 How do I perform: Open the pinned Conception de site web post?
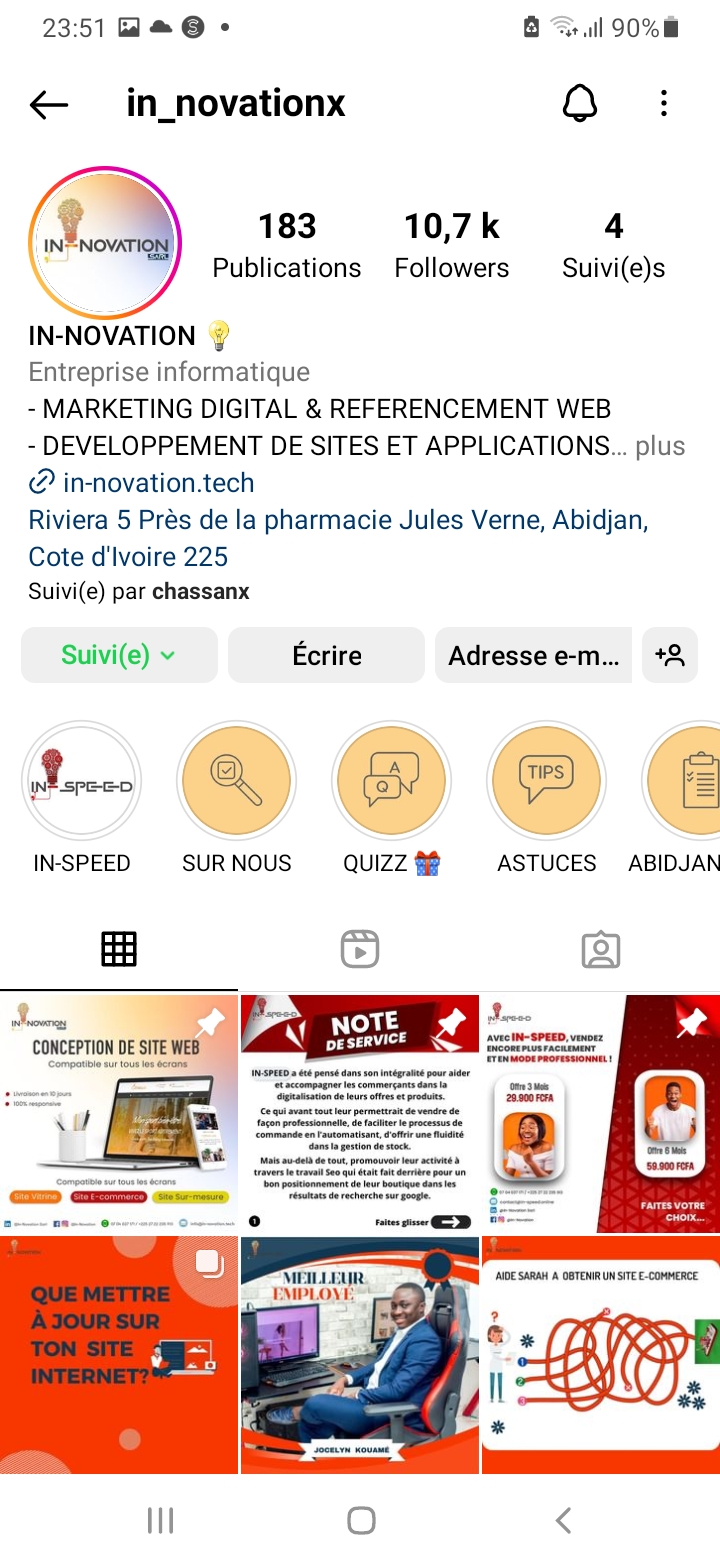(119, 1113)
